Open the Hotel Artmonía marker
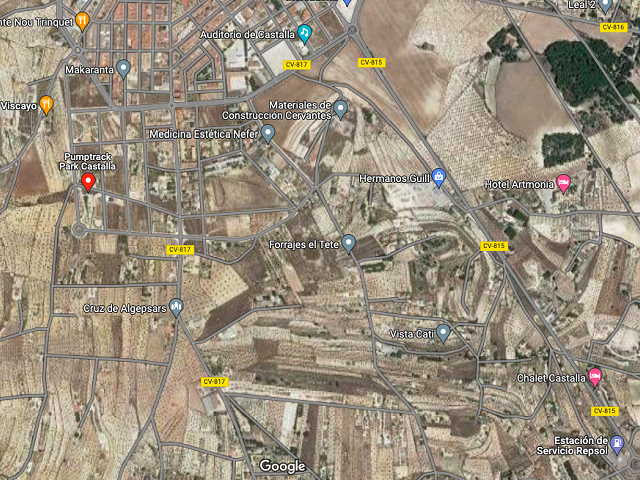Screen dimensions: 640x480 coord(563,183)
